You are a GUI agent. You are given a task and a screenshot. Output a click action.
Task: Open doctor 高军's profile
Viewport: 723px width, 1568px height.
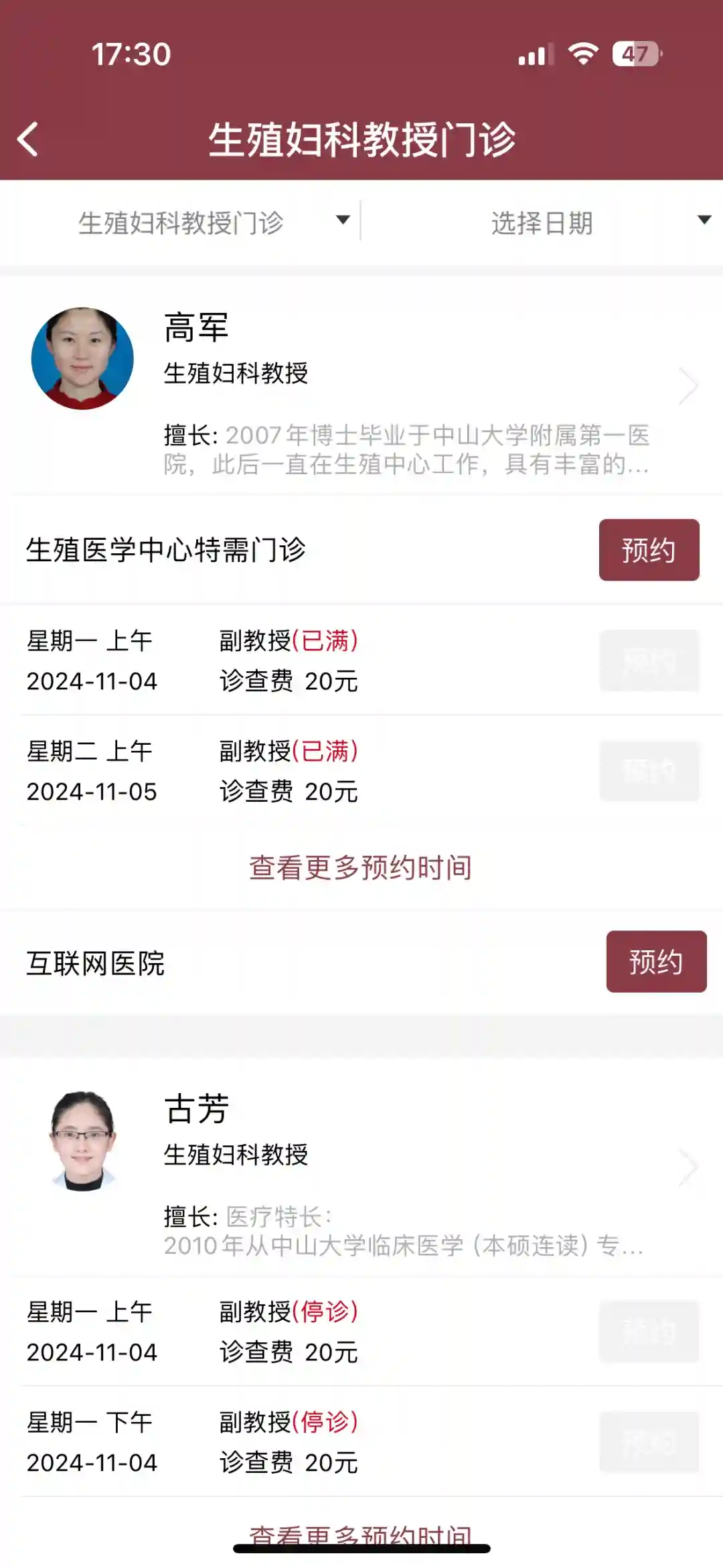click(361, 385)
